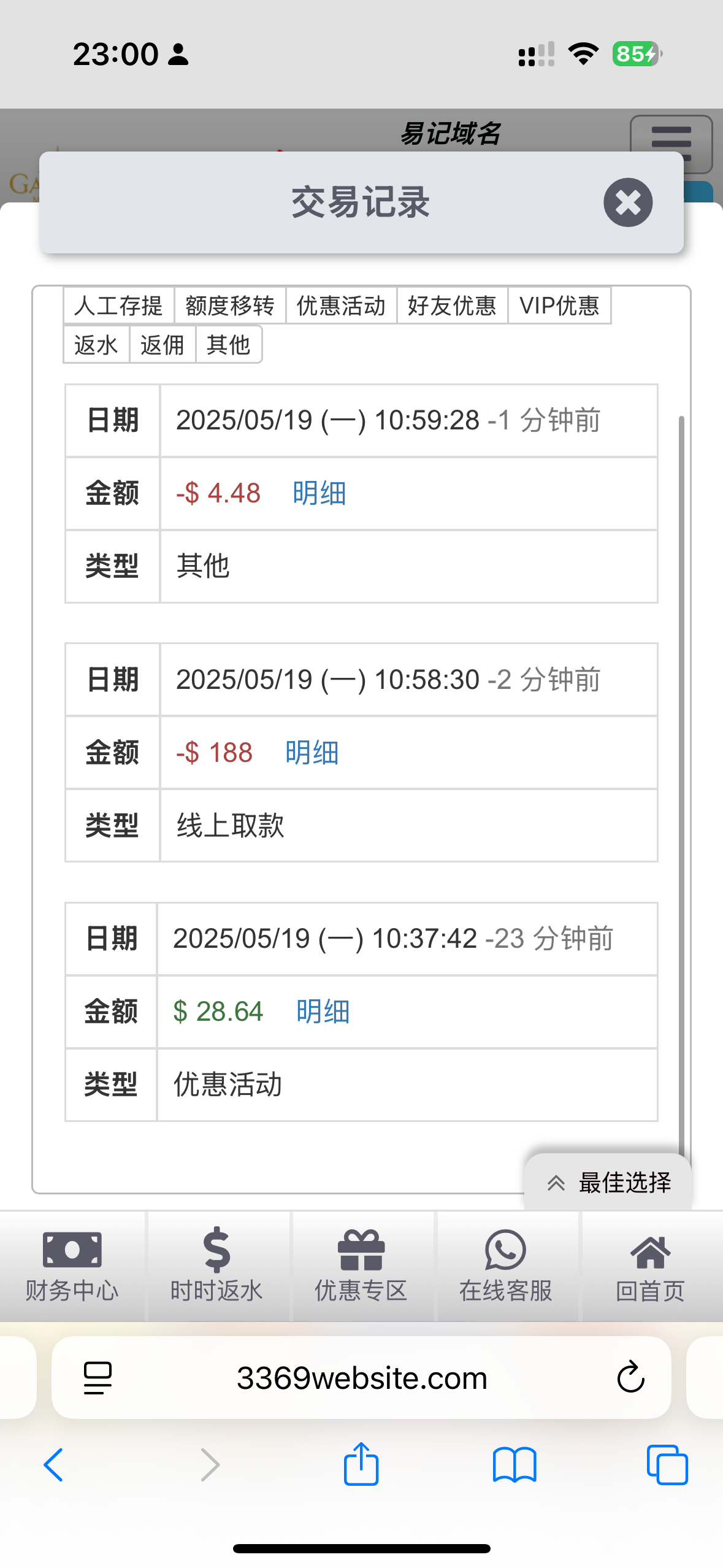Image resolution: width=723 pixels, height=1568 pixels.
Task: Open the 优惠专区 section
Action: point(361,1266)
